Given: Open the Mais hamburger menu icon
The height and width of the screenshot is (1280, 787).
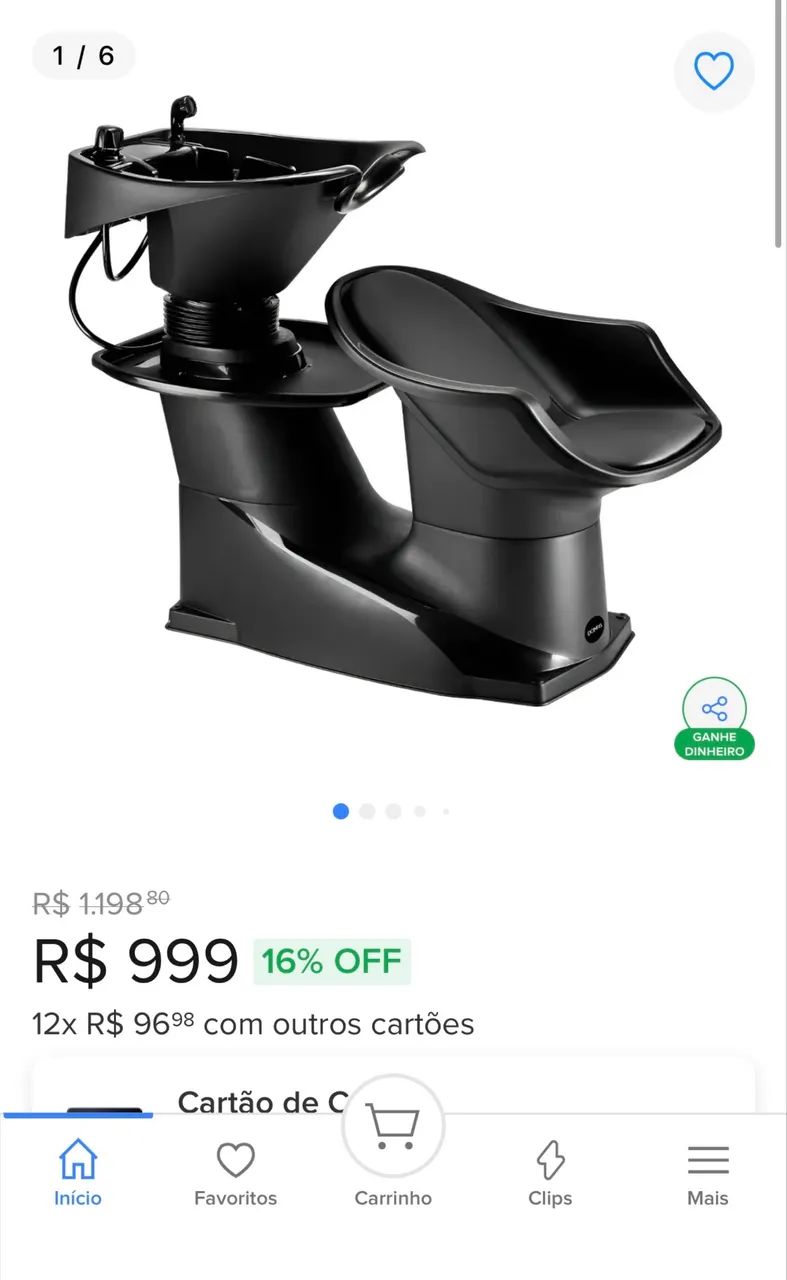Looking at the screenshot, I should tap(708, 1158).
